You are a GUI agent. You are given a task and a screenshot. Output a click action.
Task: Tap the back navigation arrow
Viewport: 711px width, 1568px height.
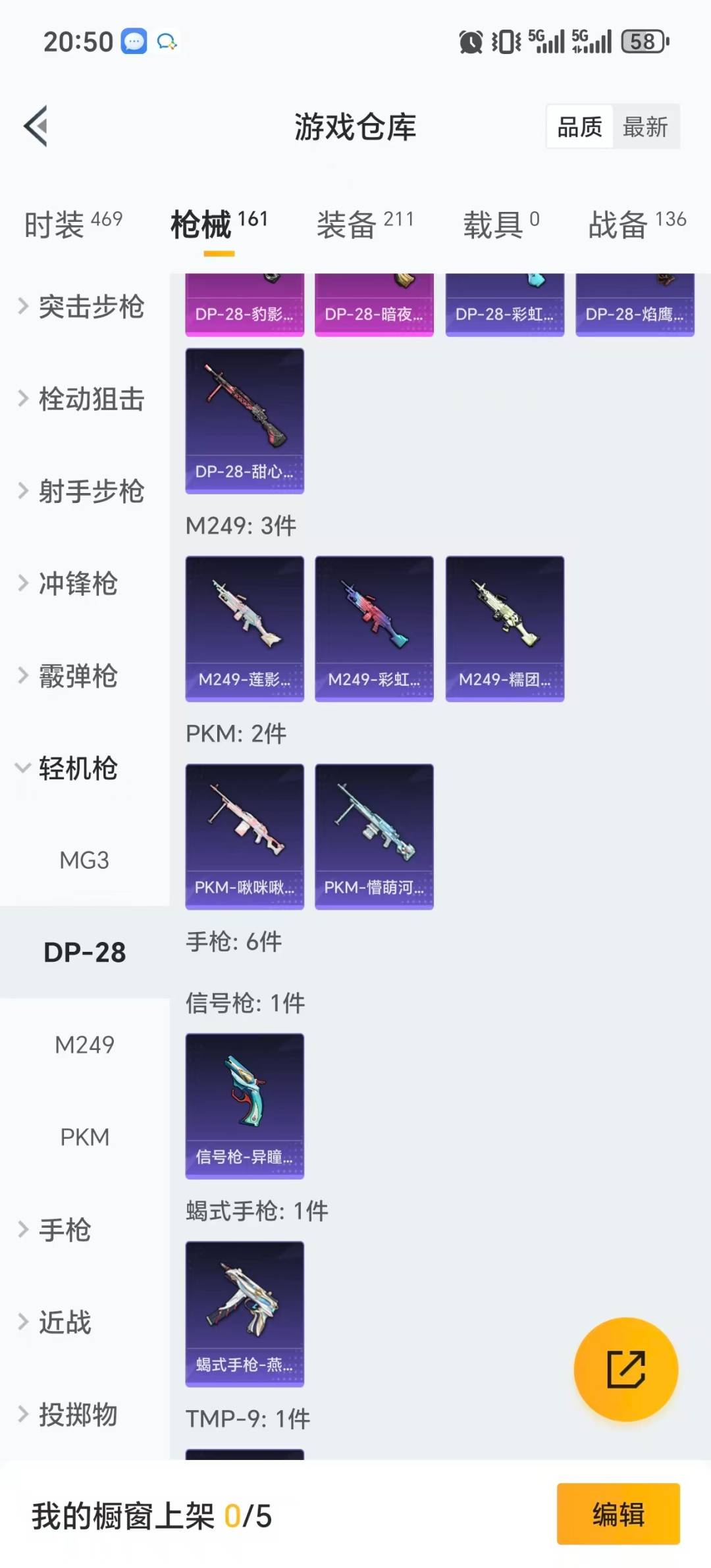coord(36,127)
